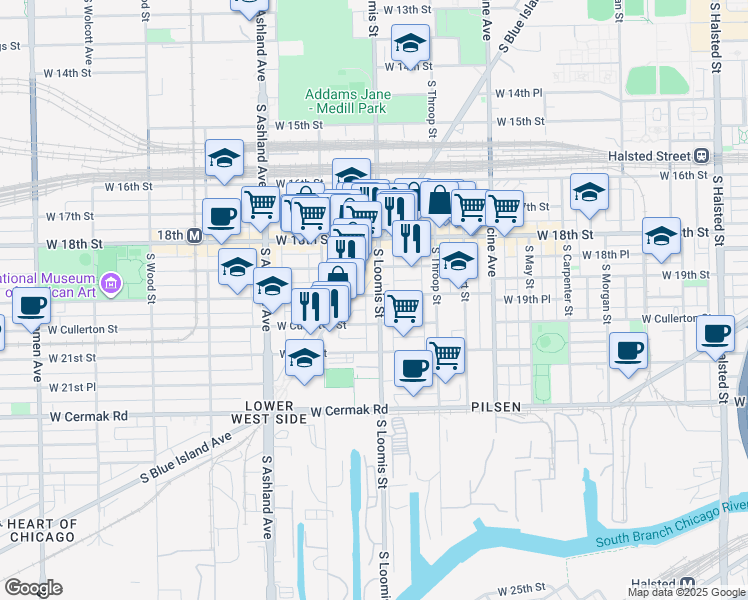Open the restaurant marker on W Cullerton St

[x=310, y=309]
